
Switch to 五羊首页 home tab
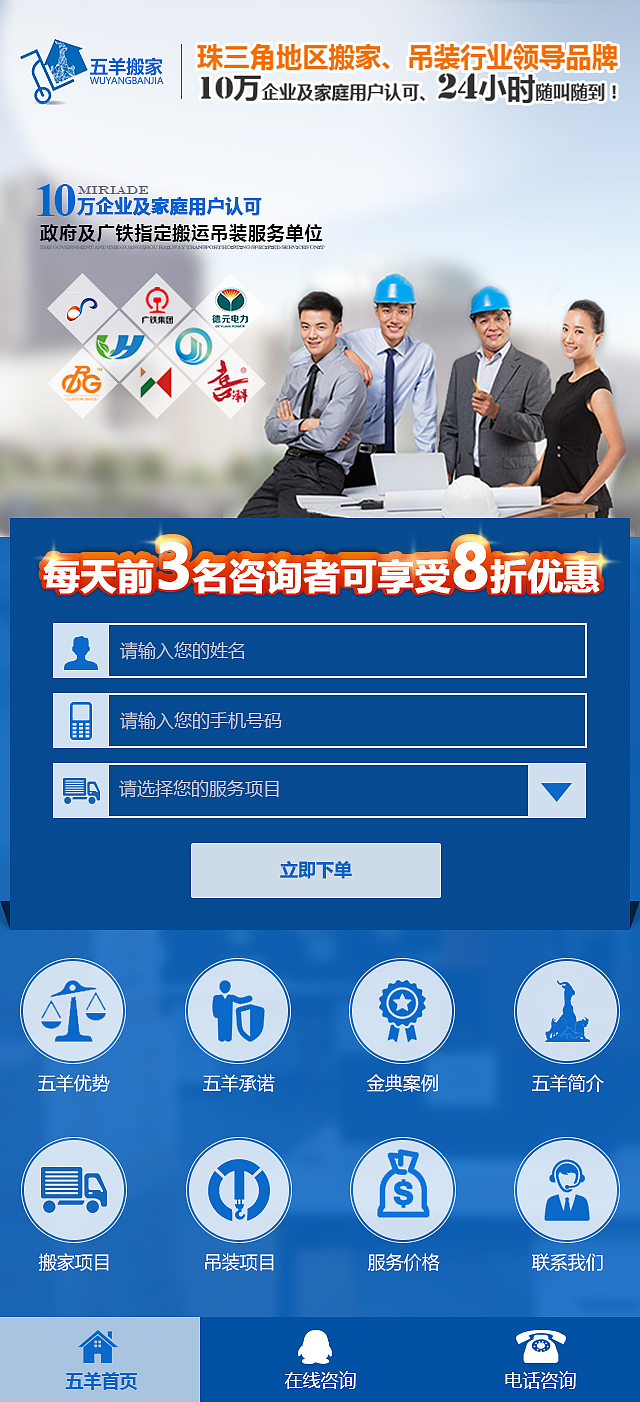click(x=100, y=1359)
